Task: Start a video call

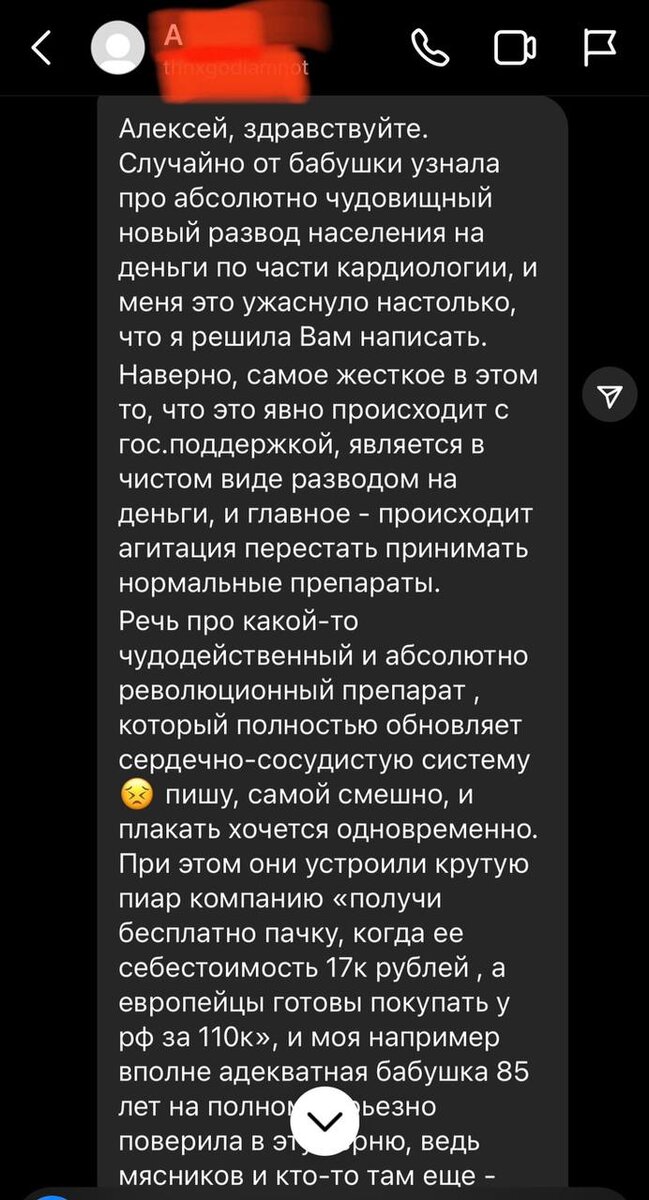Action: click(x=515, y=48)
